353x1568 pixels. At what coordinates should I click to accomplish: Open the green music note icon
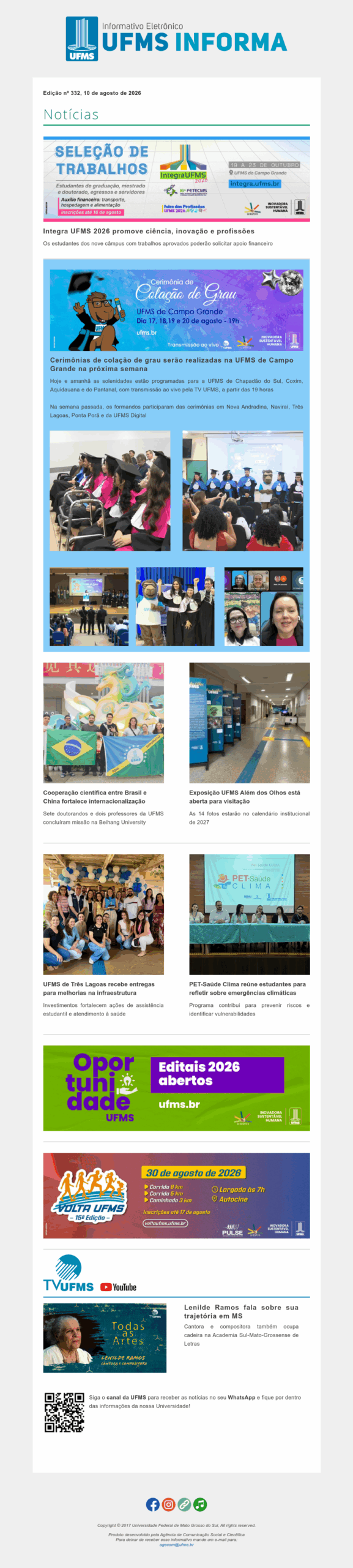[x=200, y=1504]
